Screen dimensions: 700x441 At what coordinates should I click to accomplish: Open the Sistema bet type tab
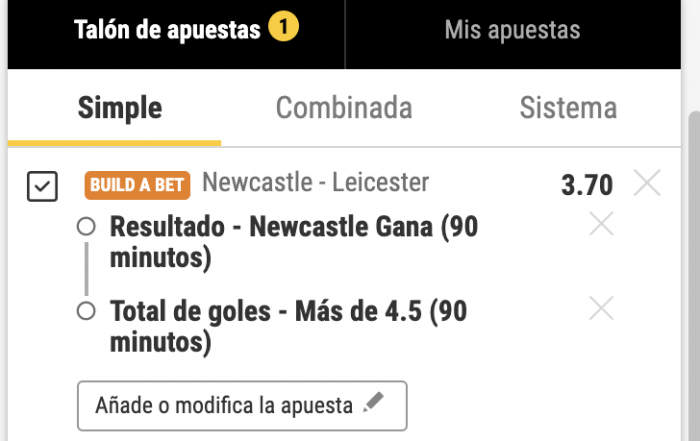point(568,108)
